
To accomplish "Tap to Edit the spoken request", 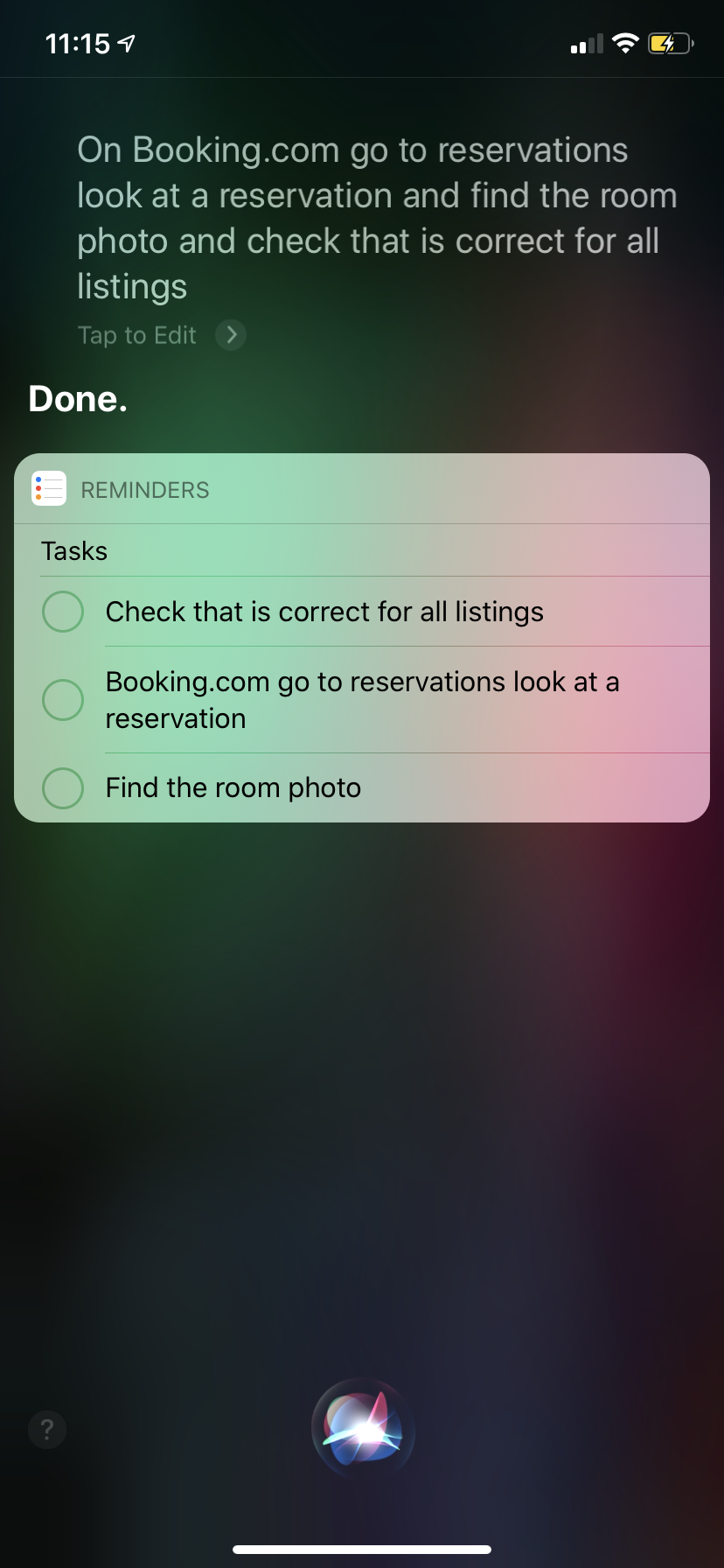I will [161, 335].
